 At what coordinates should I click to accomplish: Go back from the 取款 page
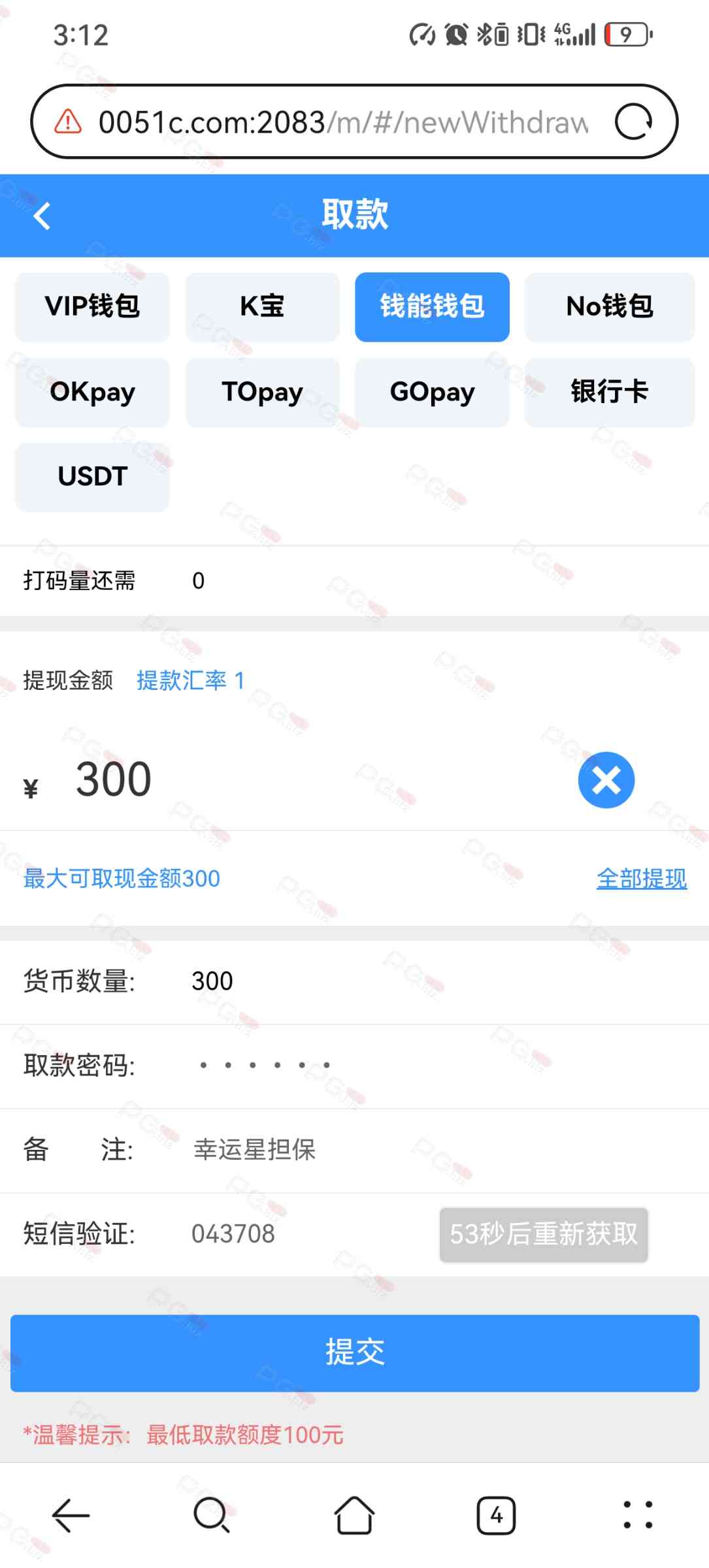[x=42, y=216]
